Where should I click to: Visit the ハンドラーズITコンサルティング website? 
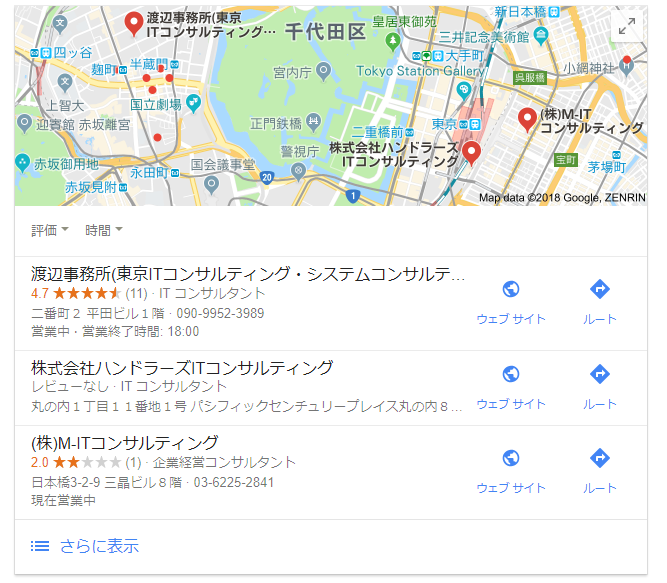point(511,386)
